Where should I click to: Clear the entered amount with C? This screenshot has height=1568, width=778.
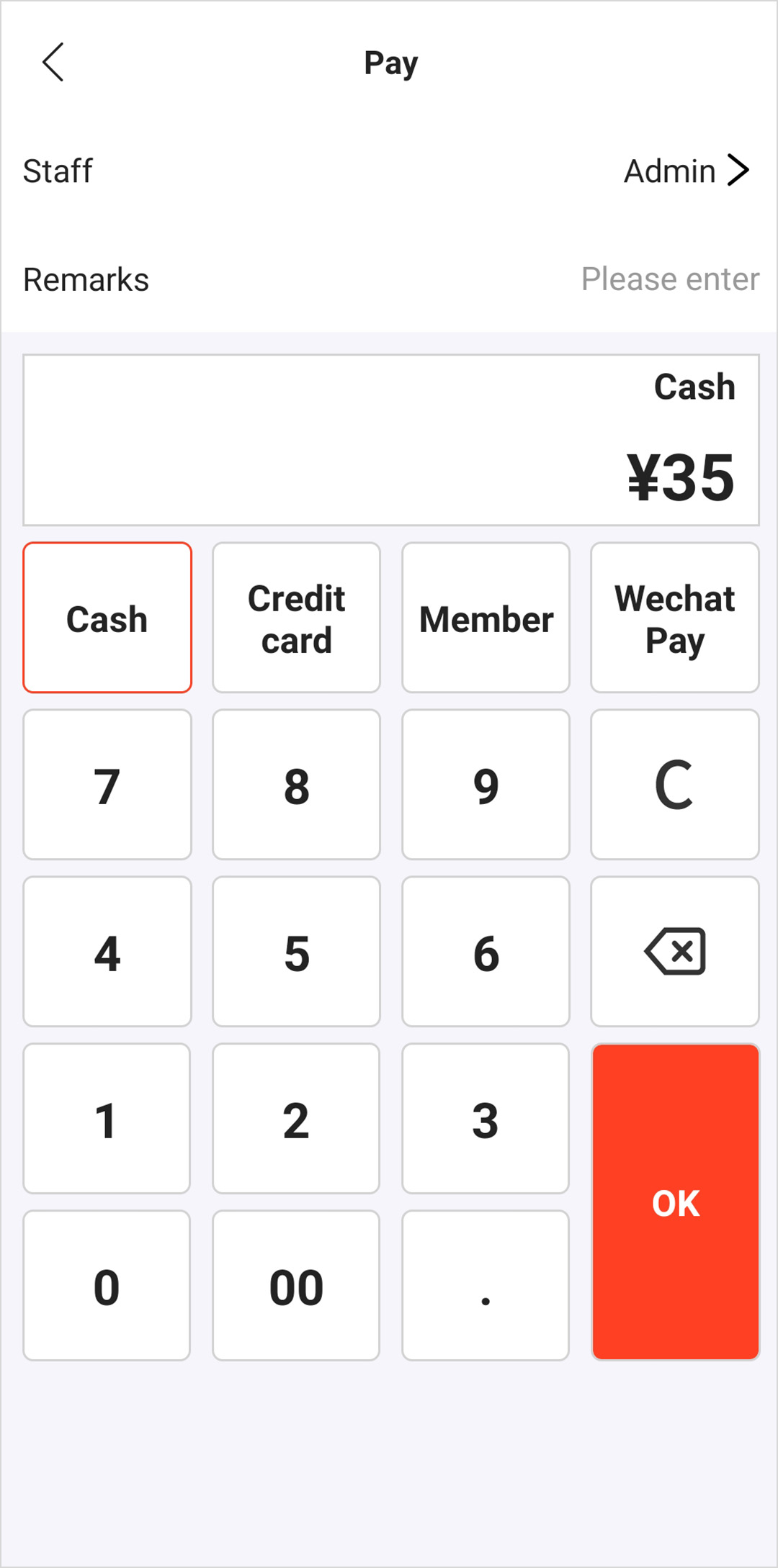(674, 784)
